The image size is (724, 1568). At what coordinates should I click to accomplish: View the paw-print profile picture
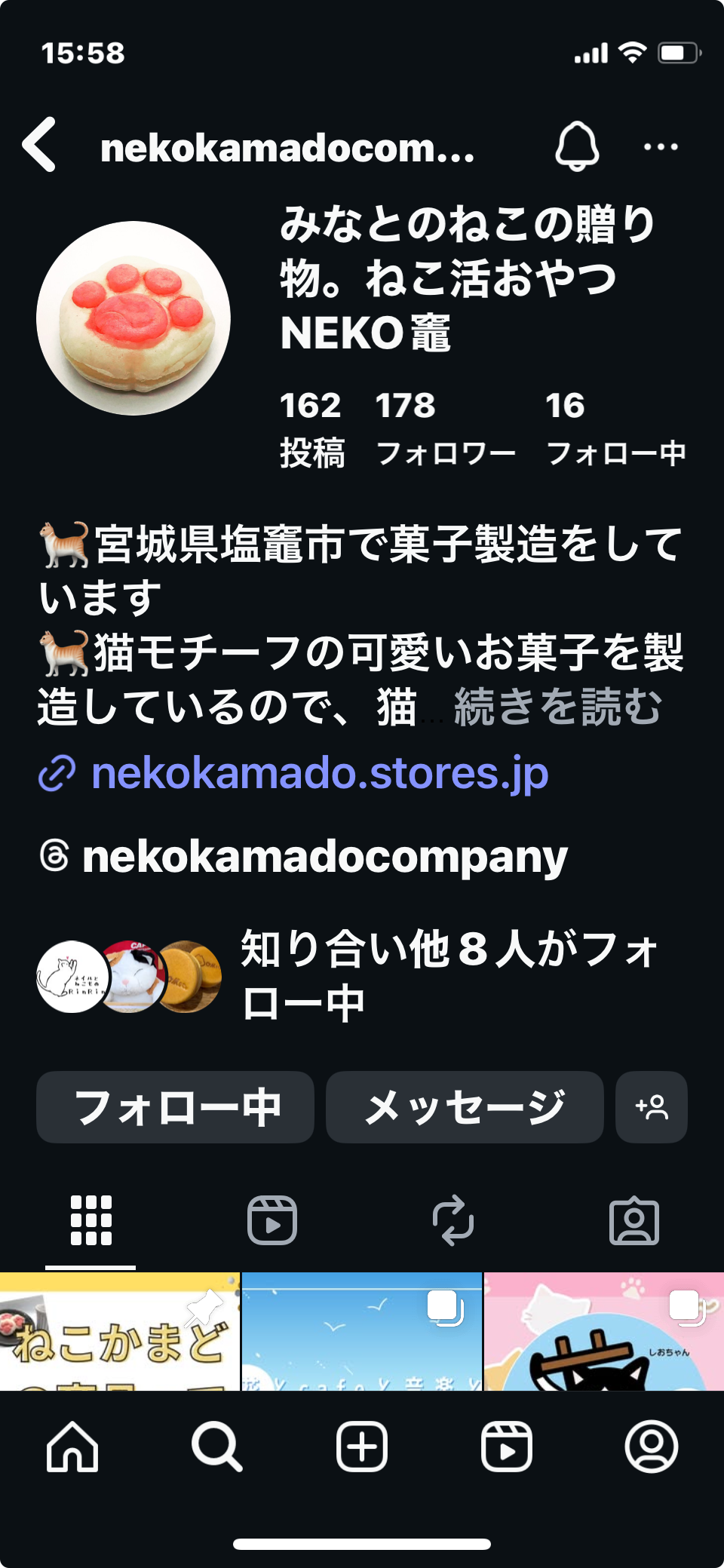click(x=133, y=318)
